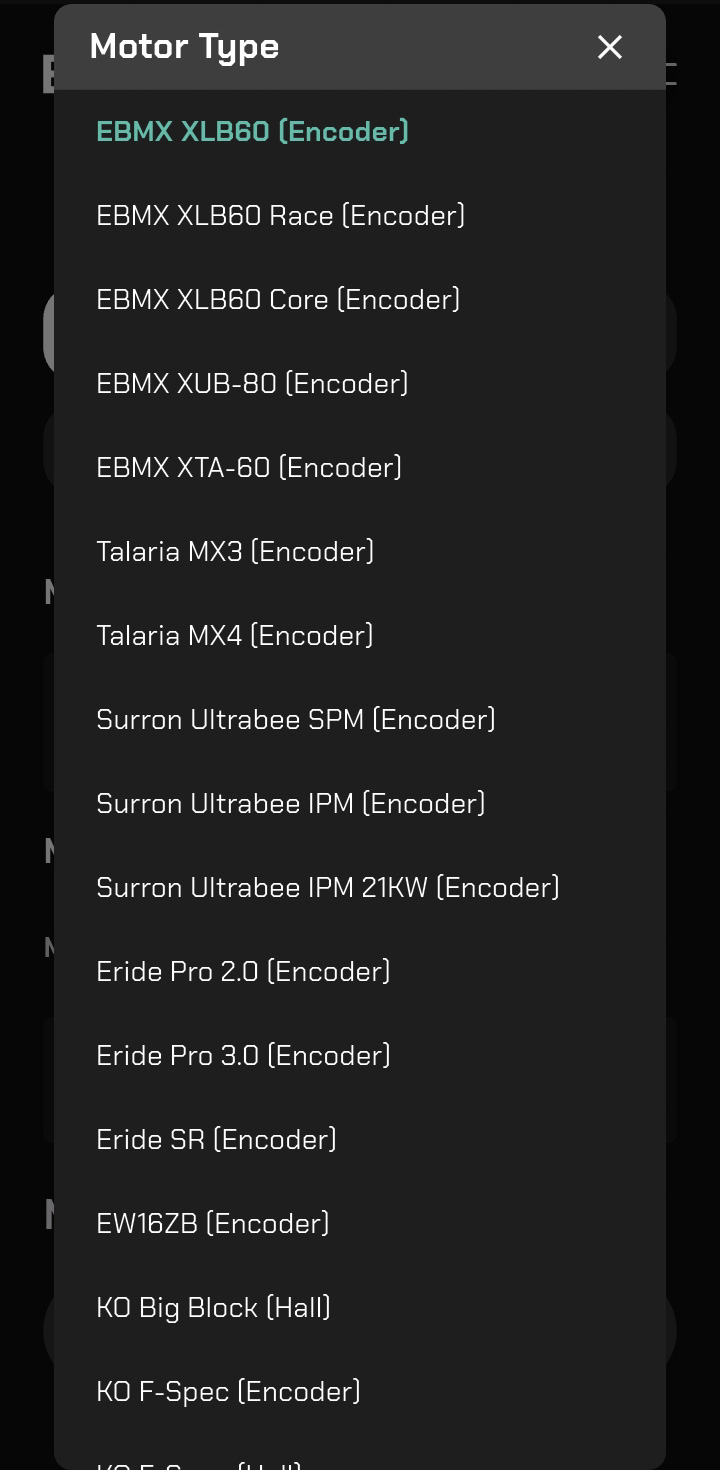Select Surron Ultrabee SPM motor
This screenshot has width=720, height=1470.
point(296,719)
